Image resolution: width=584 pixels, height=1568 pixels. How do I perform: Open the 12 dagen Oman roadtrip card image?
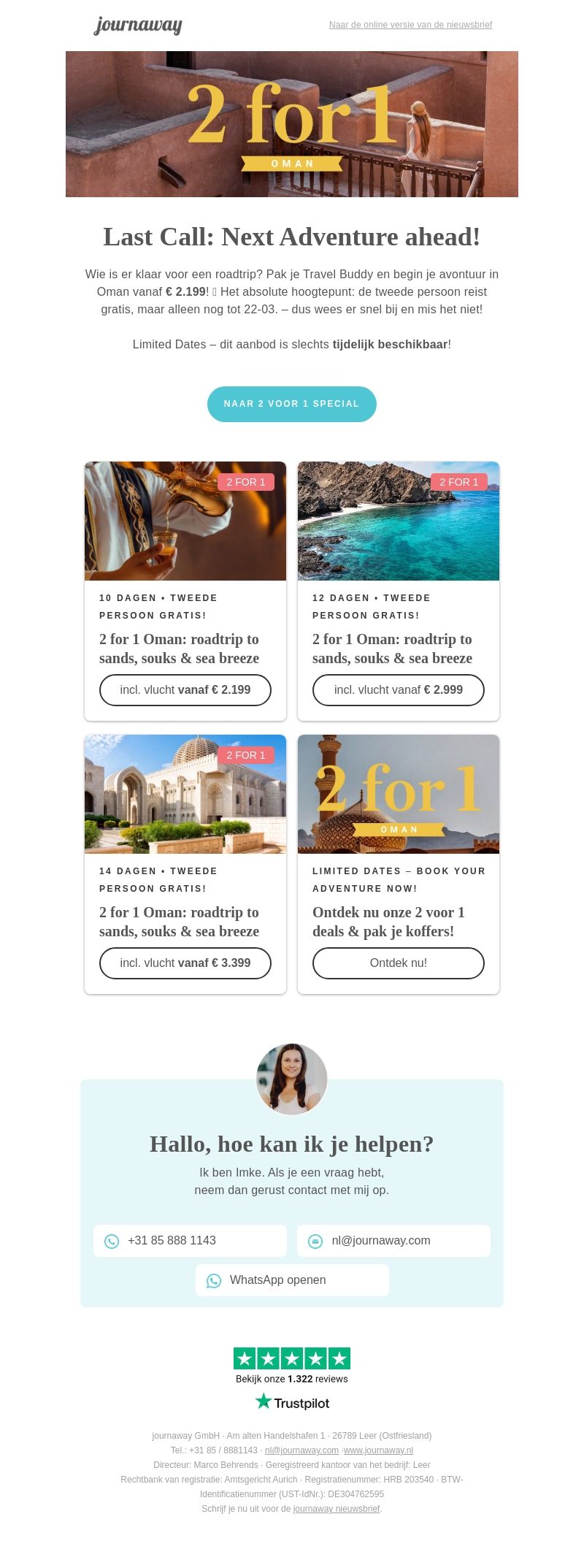[x=399, y=521]
